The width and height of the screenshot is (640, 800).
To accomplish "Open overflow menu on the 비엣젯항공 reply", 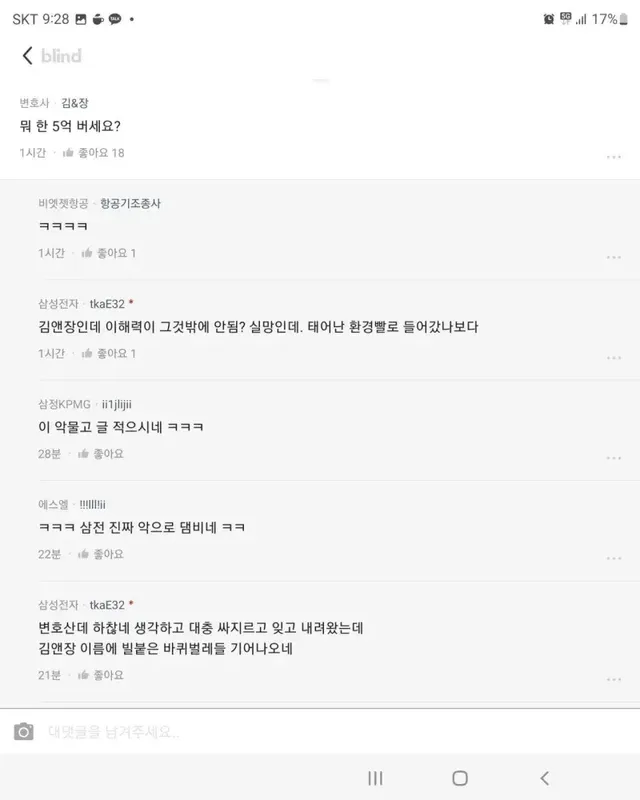I will [613, 257].
